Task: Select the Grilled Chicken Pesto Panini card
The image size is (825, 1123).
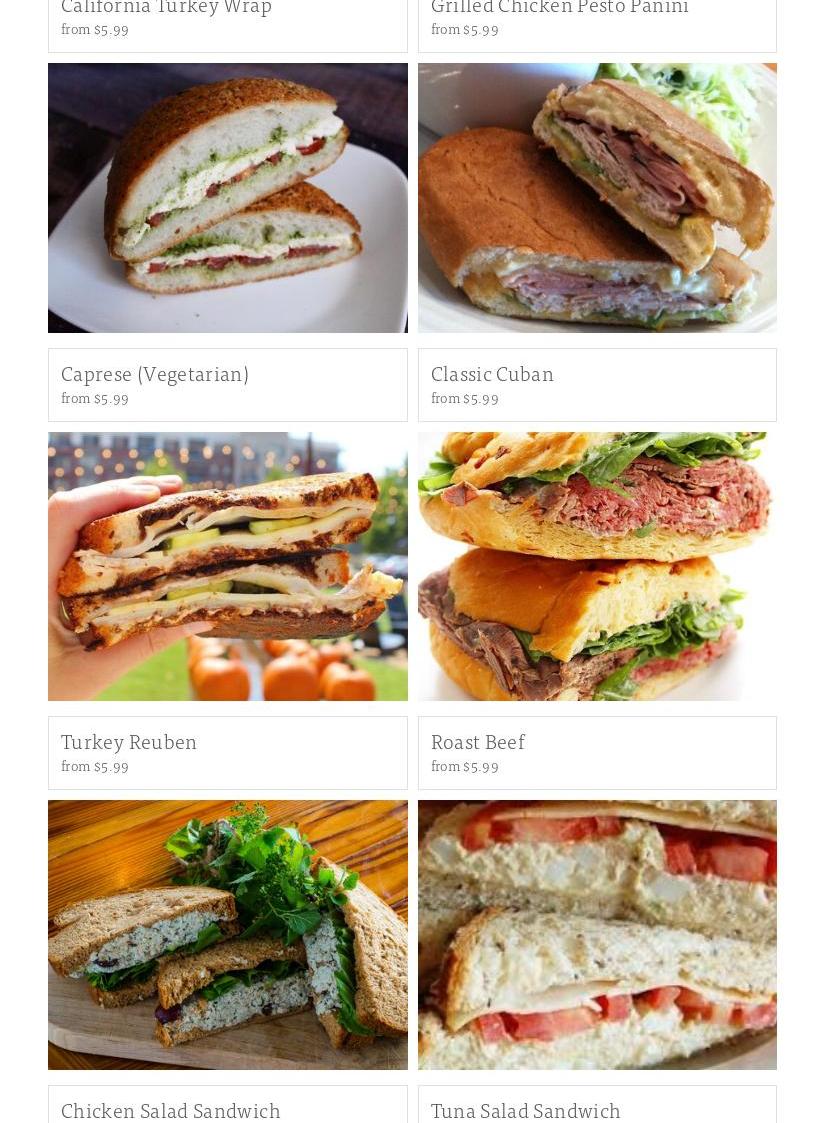Action: [x=597, y=22]
